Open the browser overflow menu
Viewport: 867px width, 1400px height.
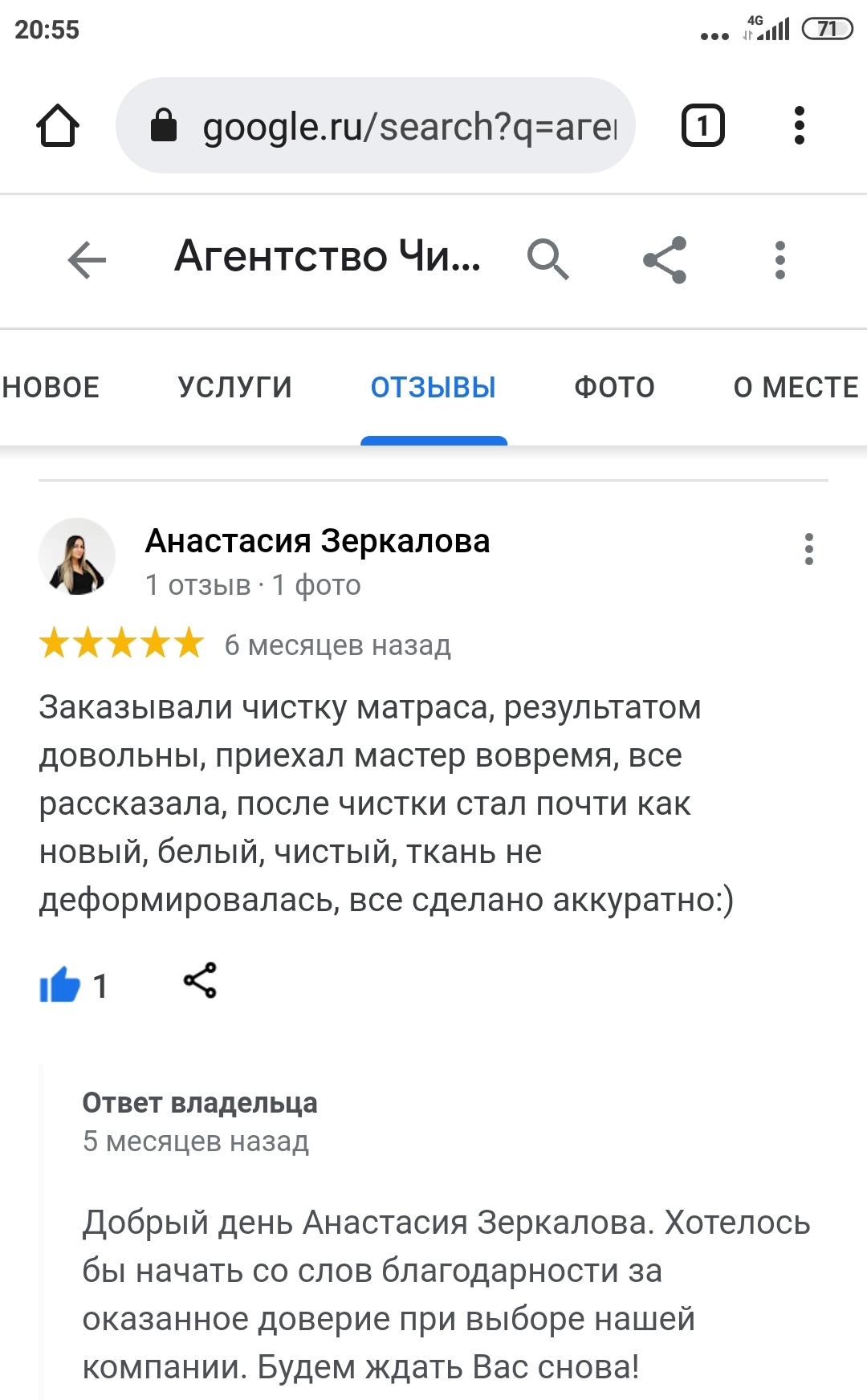pos(799,126)
